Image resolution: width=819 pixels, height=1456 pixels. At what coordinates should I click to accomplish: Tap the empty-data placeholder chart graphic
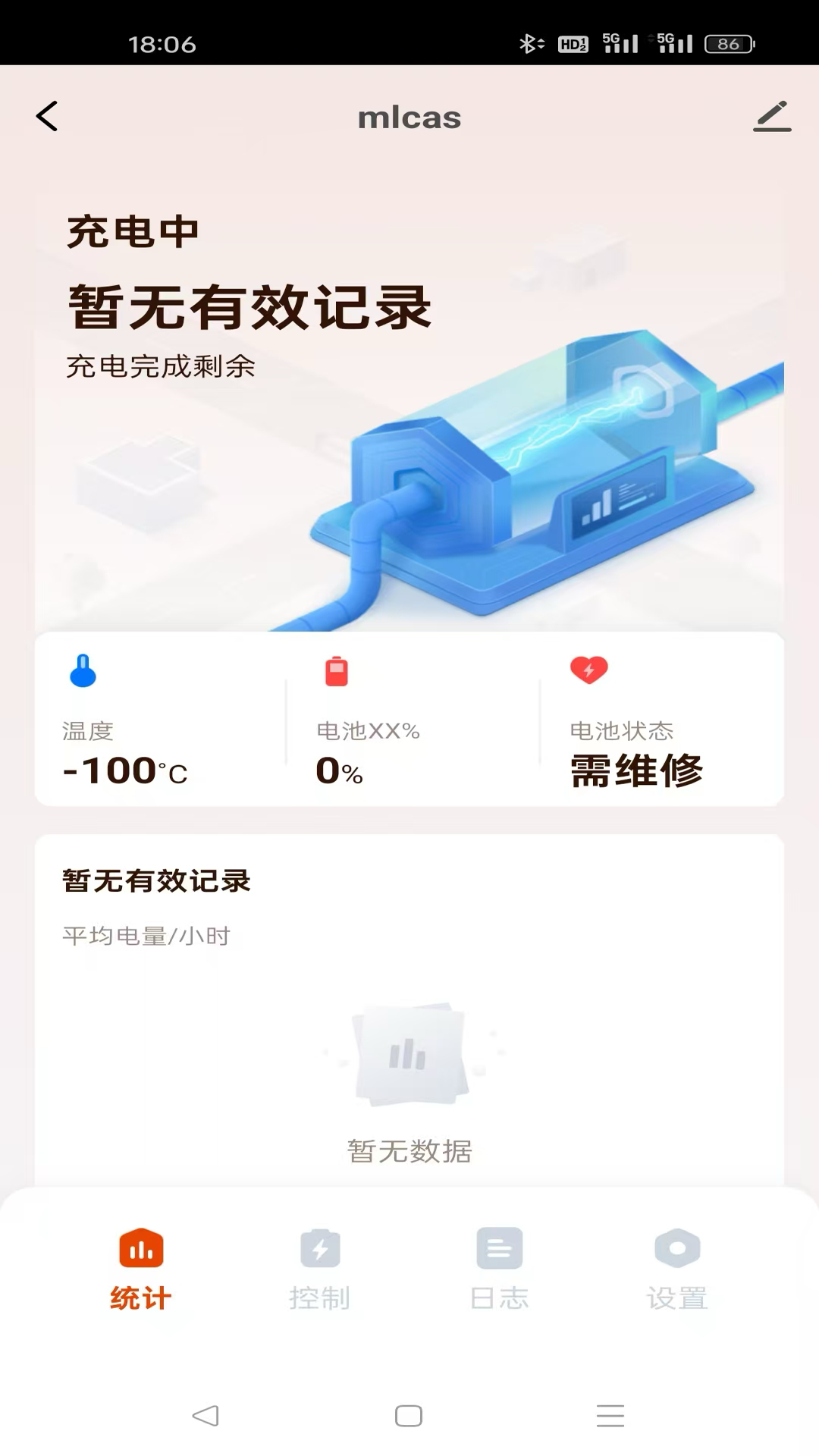point(409,1054)
